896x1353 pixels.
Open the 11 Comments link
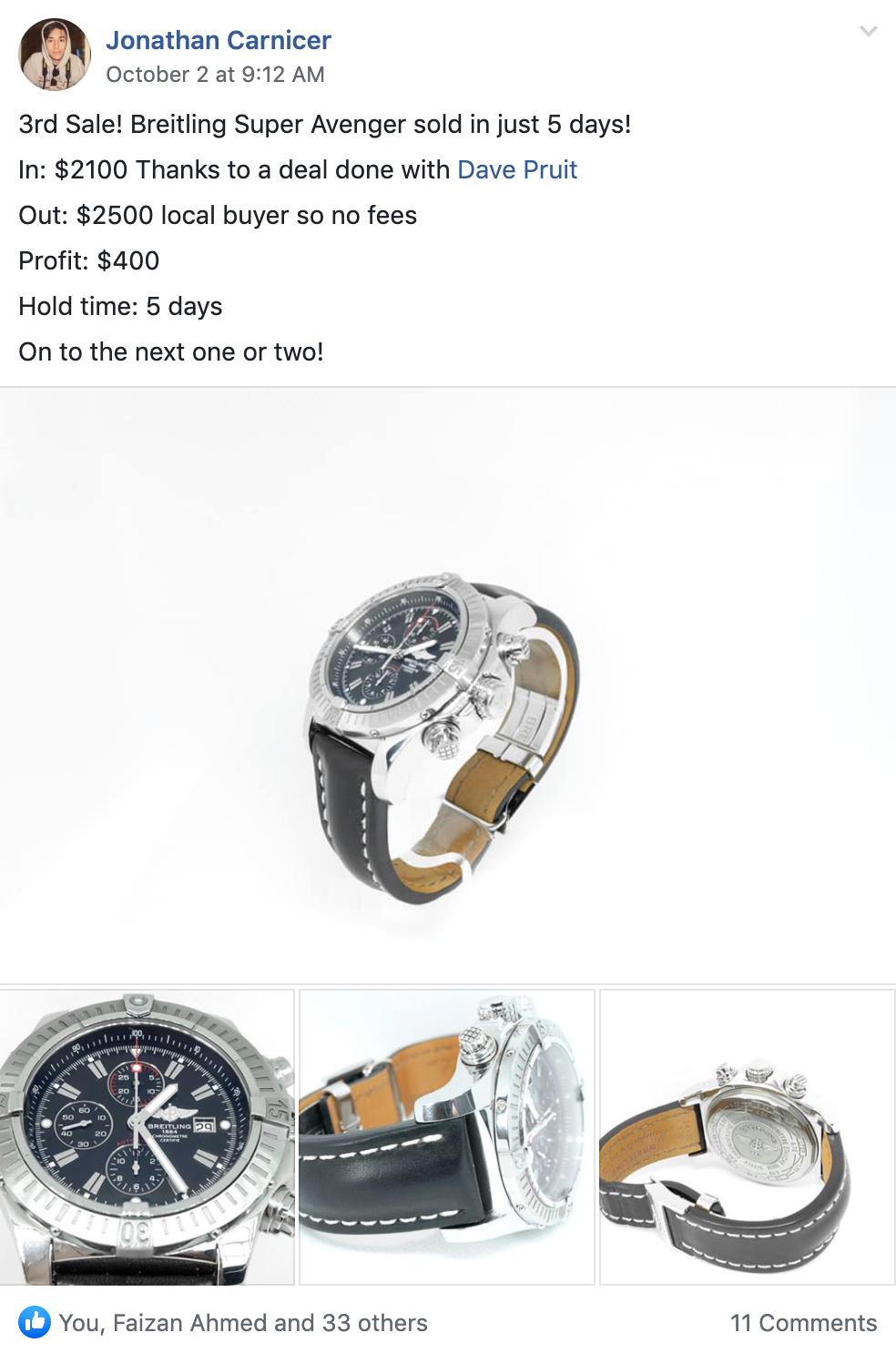803,1322
